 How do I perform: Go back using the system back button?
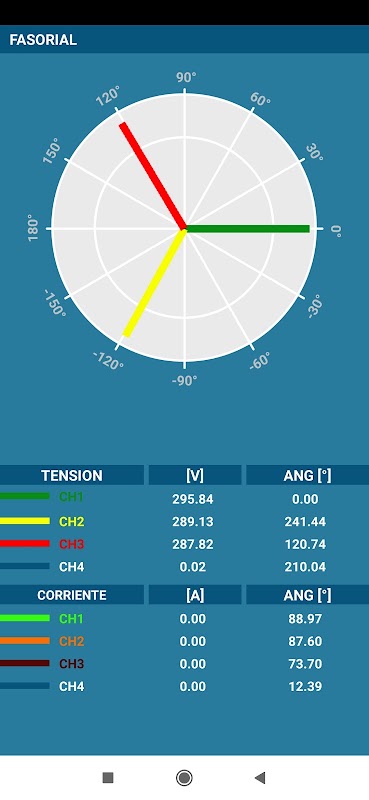[260, 778]
